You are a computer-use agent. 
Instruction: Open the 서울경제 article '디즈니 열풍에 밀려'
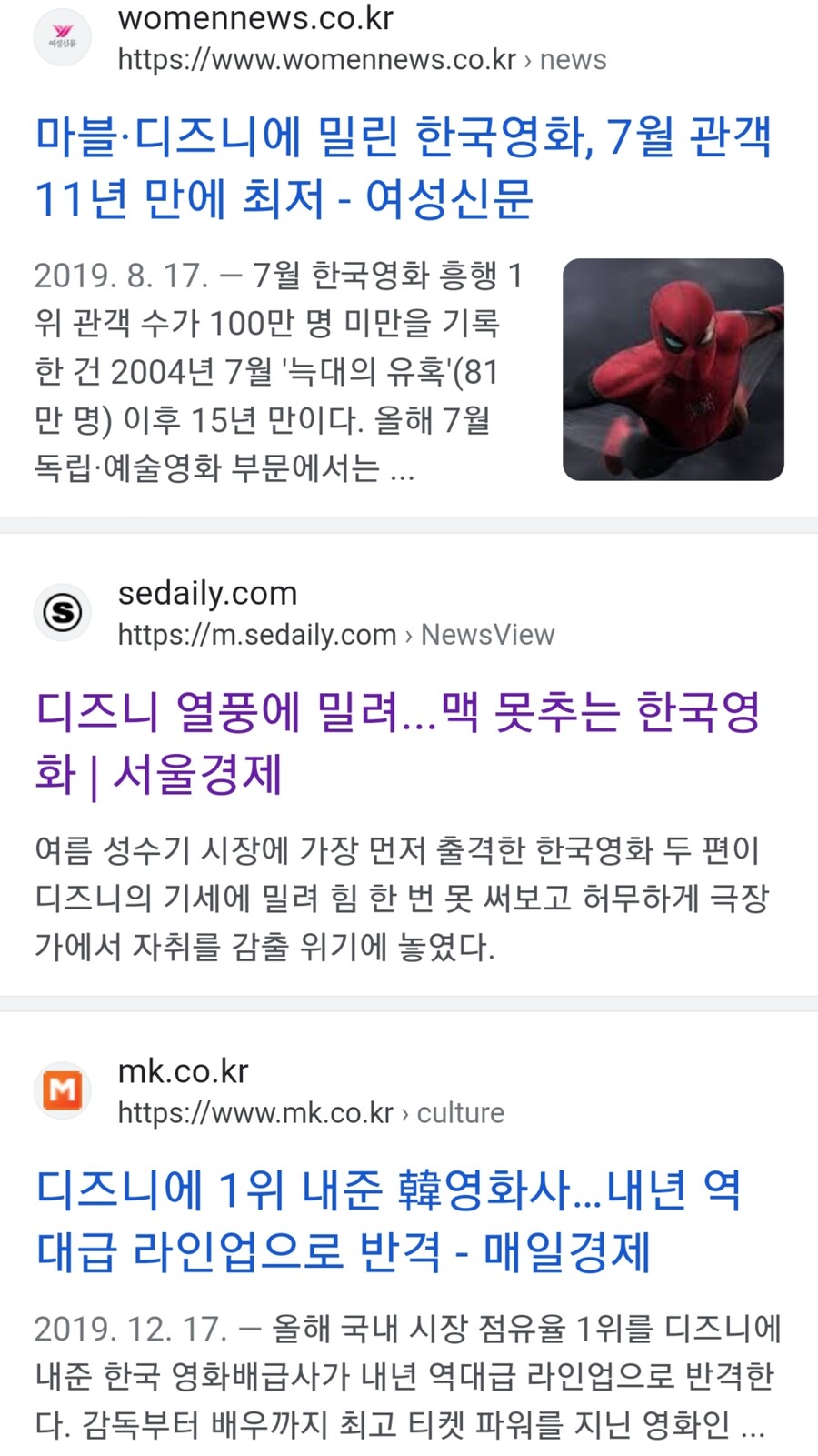coord(397,743)
